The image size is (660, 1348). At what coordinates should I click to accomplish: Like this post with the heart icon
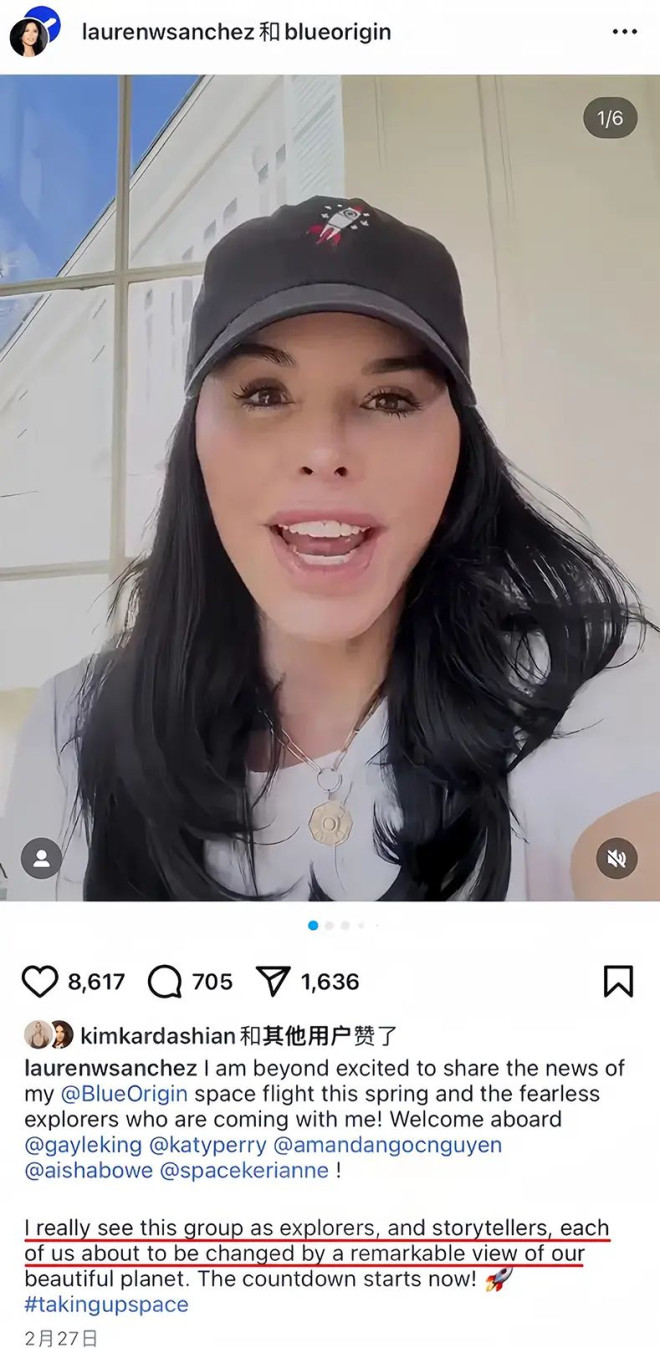(40, 982)
